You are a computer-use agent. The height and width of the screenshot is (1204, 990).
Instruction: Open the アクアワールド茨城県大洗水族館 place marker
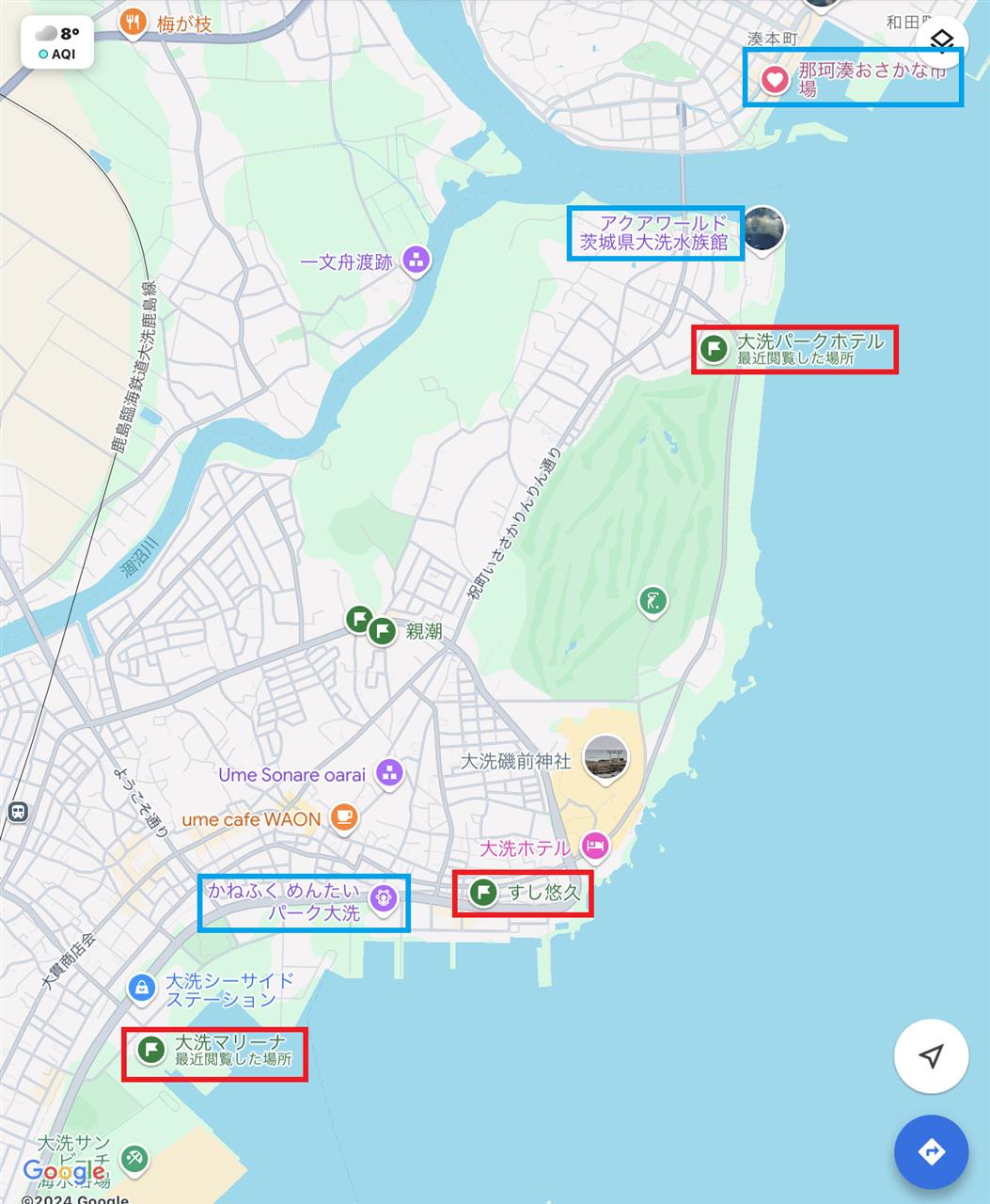click(x=763, y=230)
